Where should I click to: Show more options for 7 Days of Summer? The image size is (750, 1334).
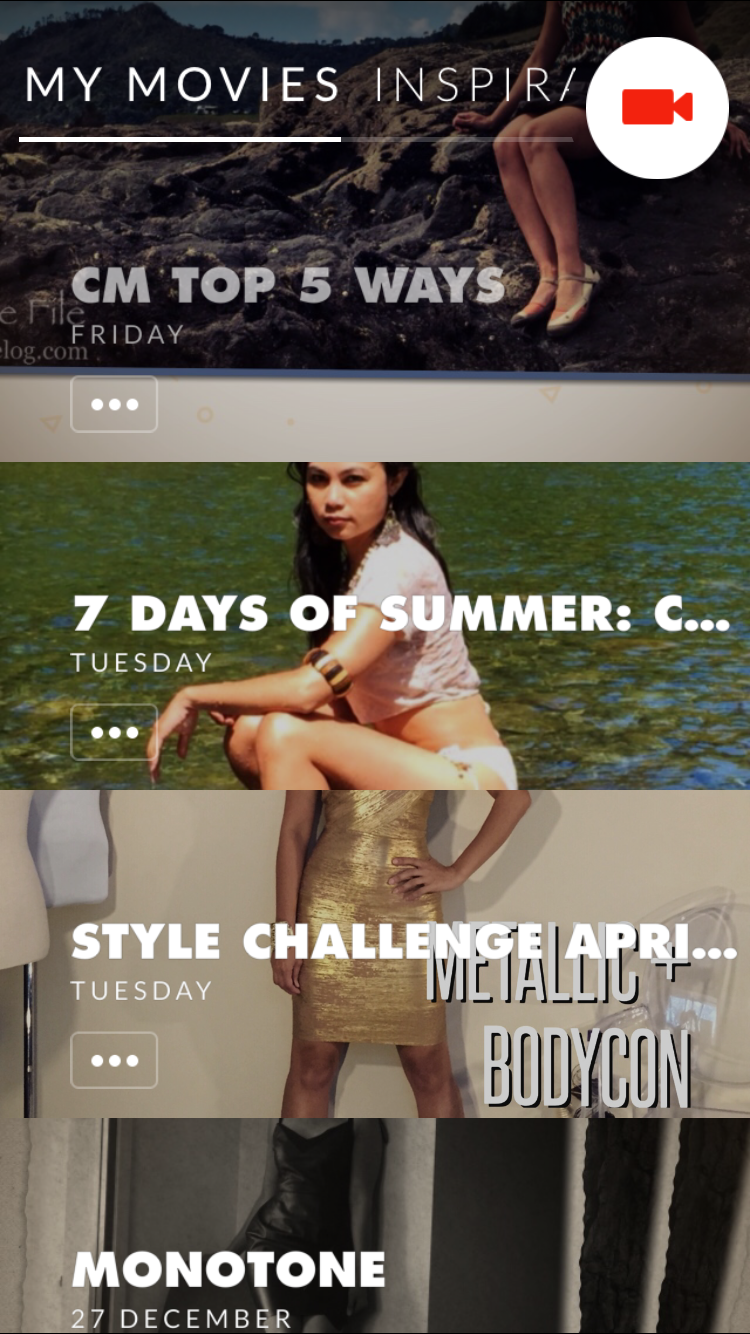click(x=114, y=732)
